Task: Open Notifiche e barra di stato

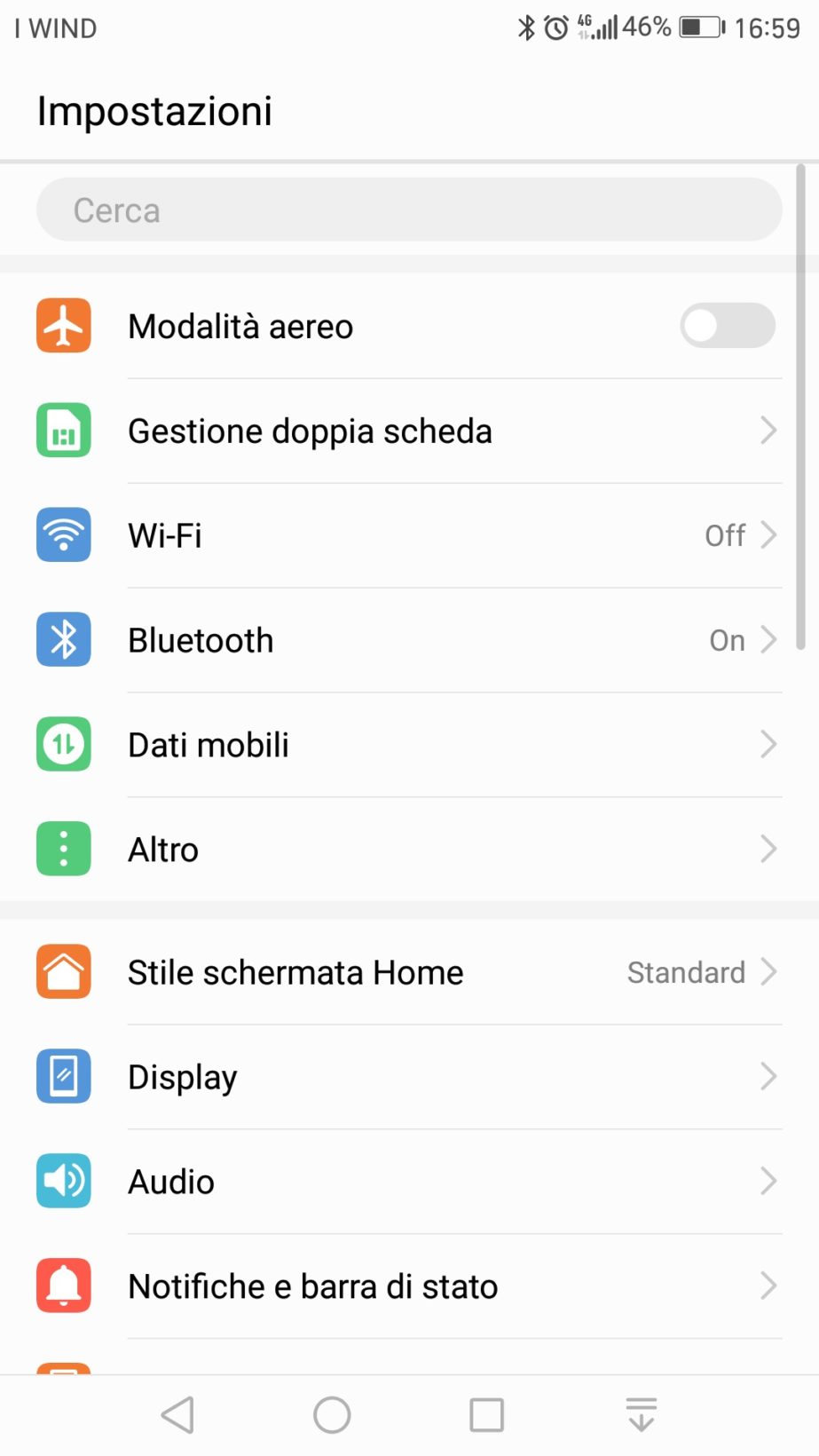Action: pos(408,1286)
